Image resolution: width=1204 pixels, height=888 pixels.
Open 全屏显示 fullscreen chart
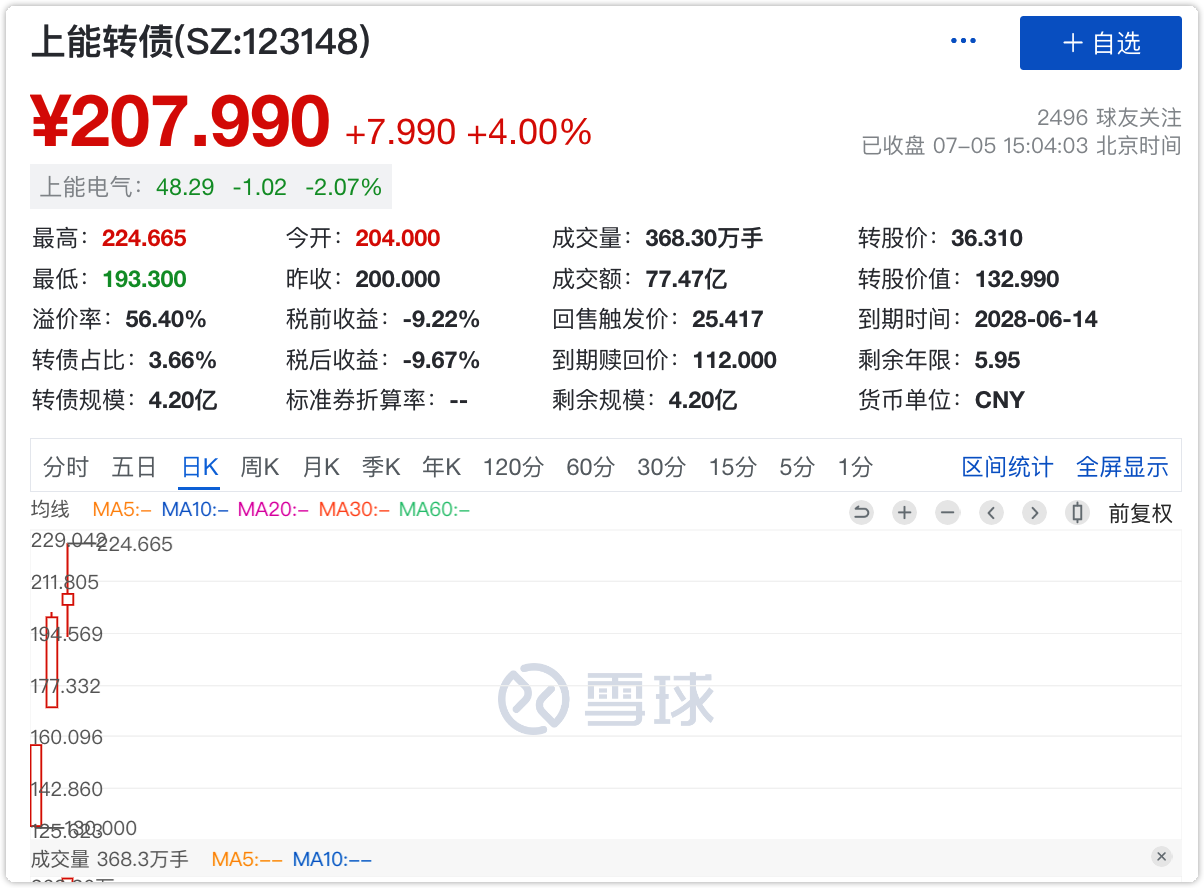point(1122,467)
